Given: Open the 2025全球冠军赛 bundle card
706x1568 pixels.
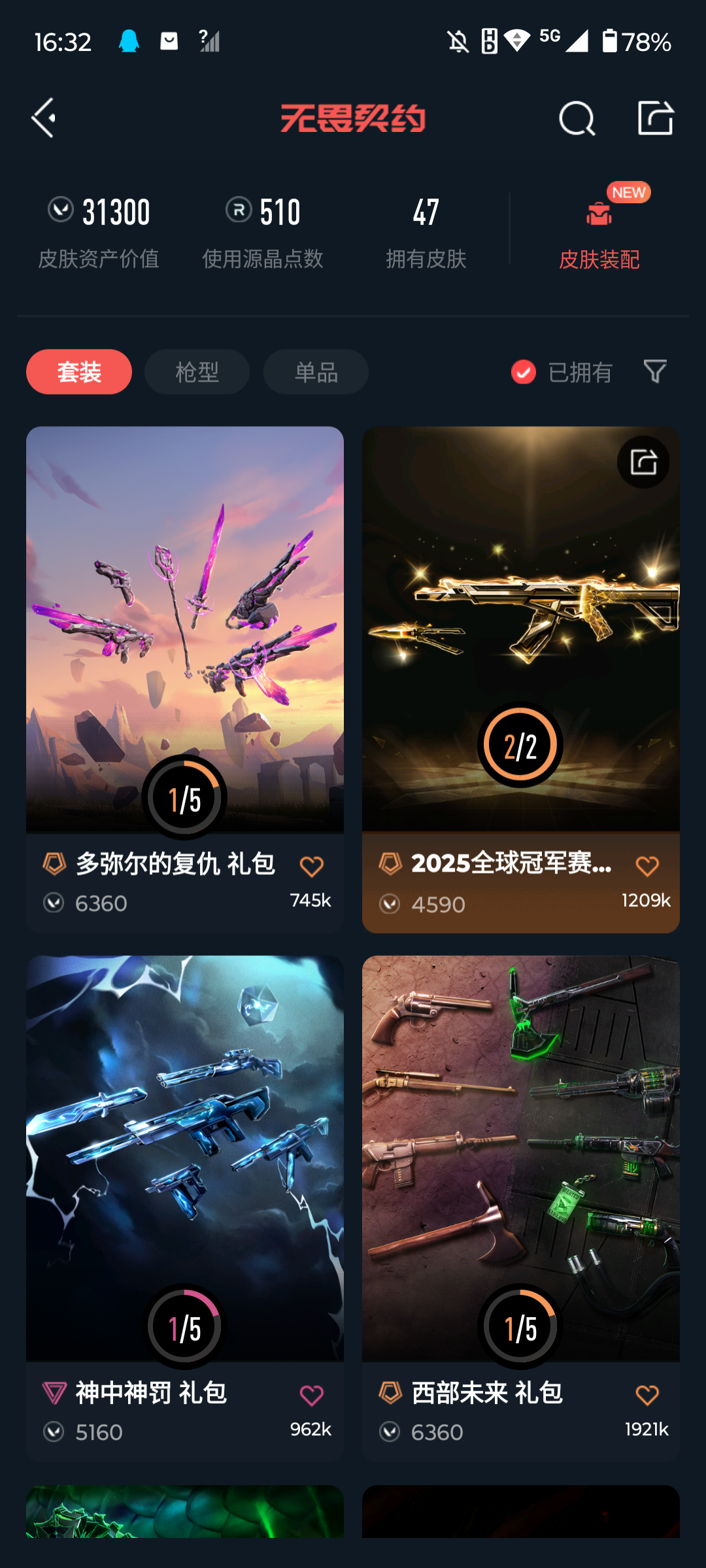Looking at the screenshot, I should click(x=520, y=627).
